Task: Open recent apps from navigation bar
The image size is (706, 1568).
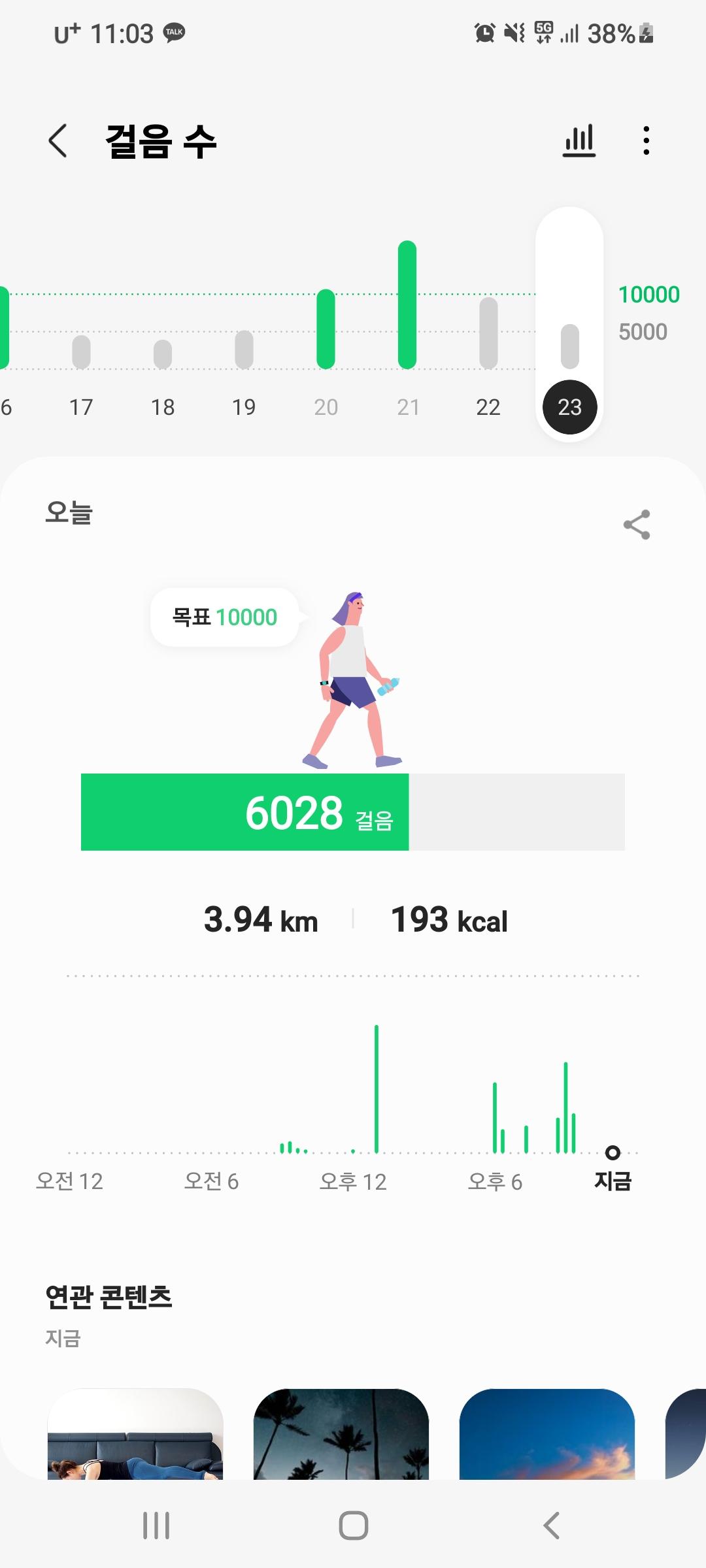Action: tap(156, 1526)
